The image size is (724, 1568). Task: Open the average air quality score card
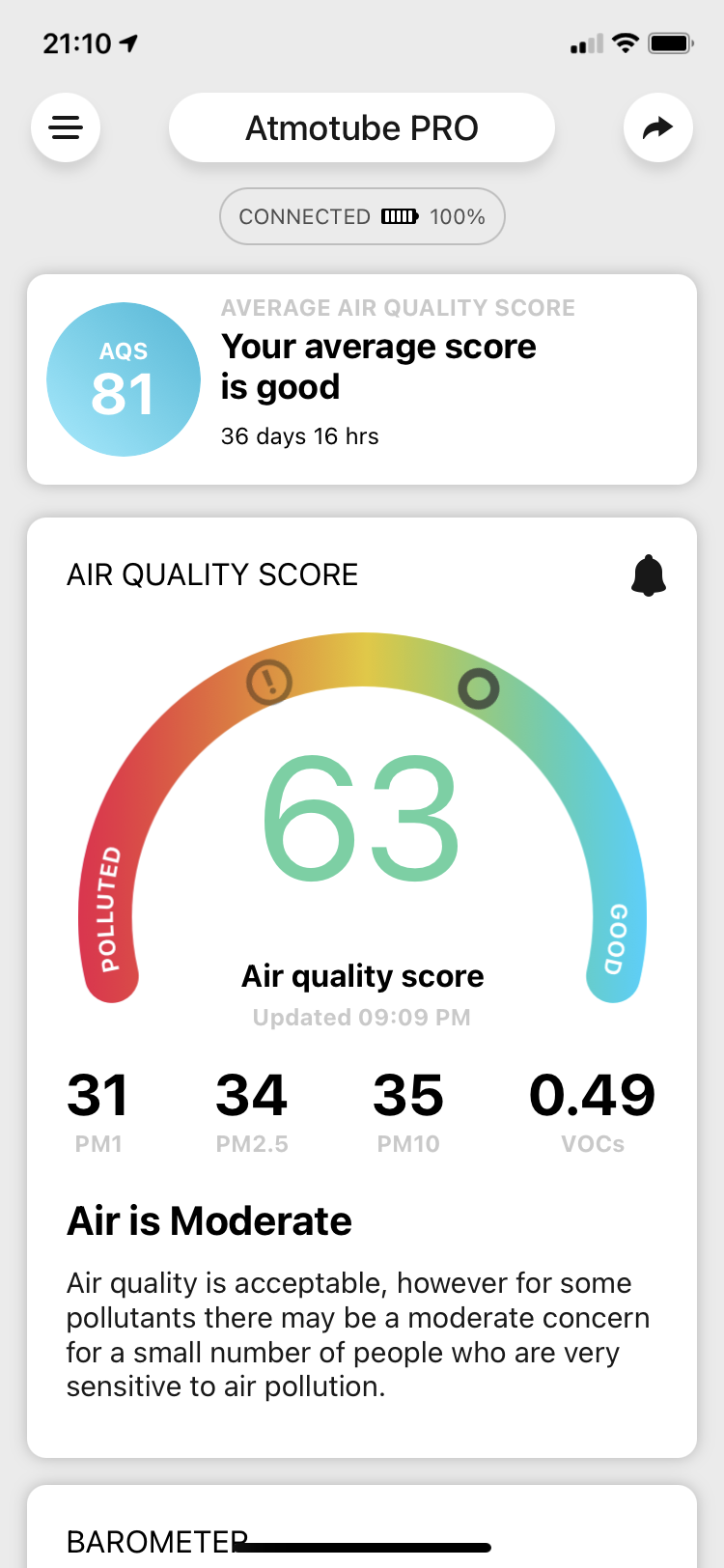coord(362,379)
